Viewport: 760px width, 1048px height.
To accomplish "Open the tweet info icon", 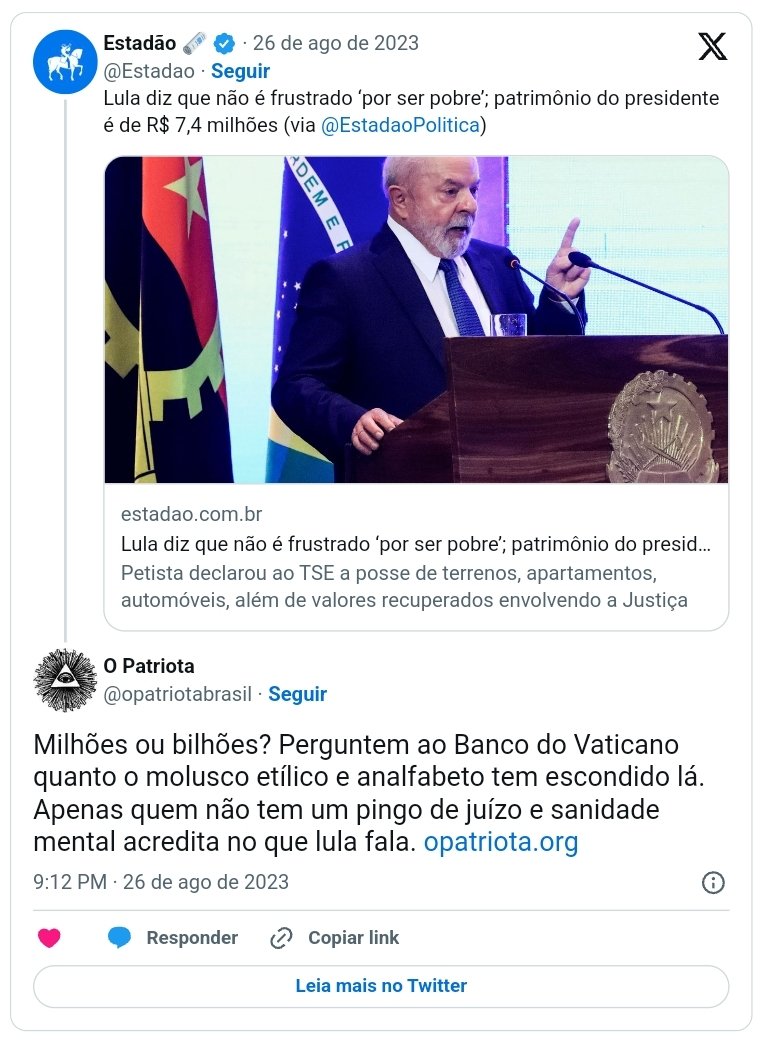I will click(x=713, y=882).
